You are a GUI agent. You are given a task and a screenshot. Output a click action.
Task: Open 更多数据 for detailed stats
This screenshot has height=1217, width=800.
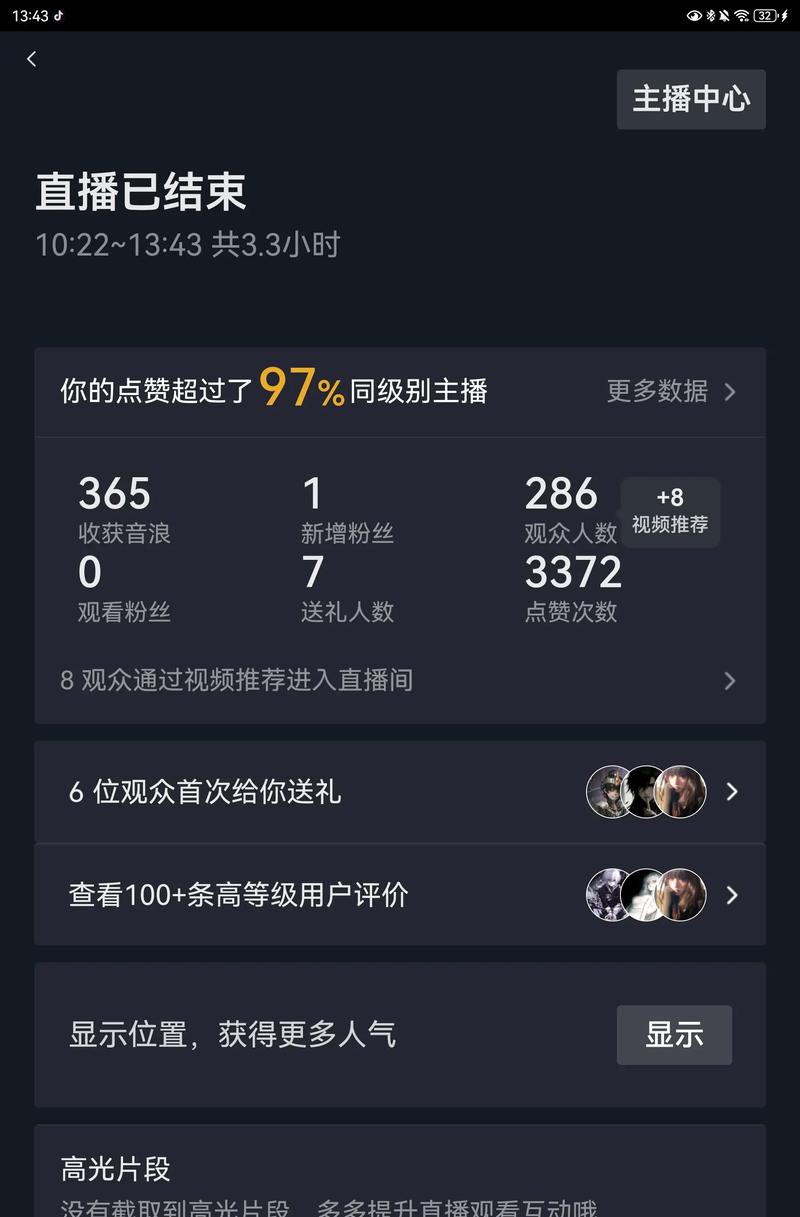coord(671,391)
